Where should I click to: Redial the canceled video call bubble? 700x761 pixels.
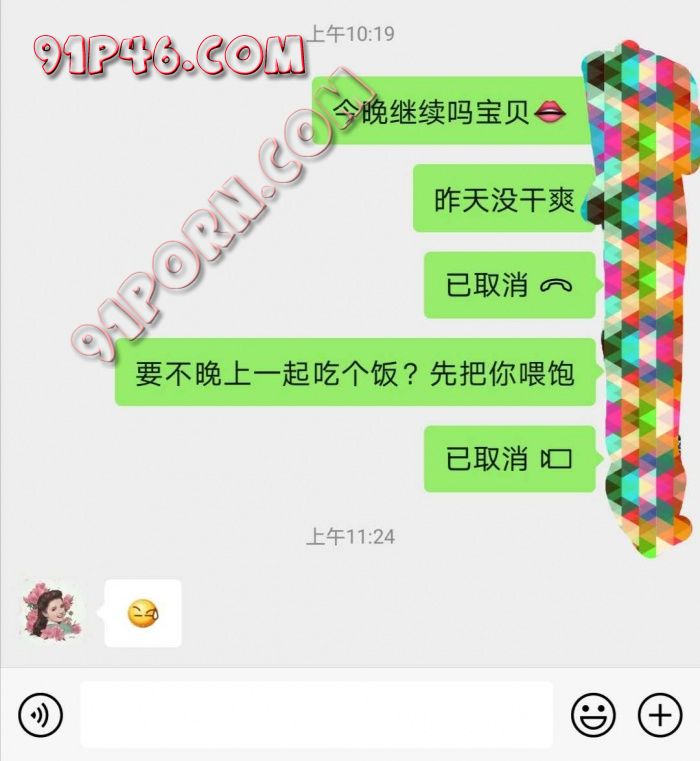pos(509,459)
